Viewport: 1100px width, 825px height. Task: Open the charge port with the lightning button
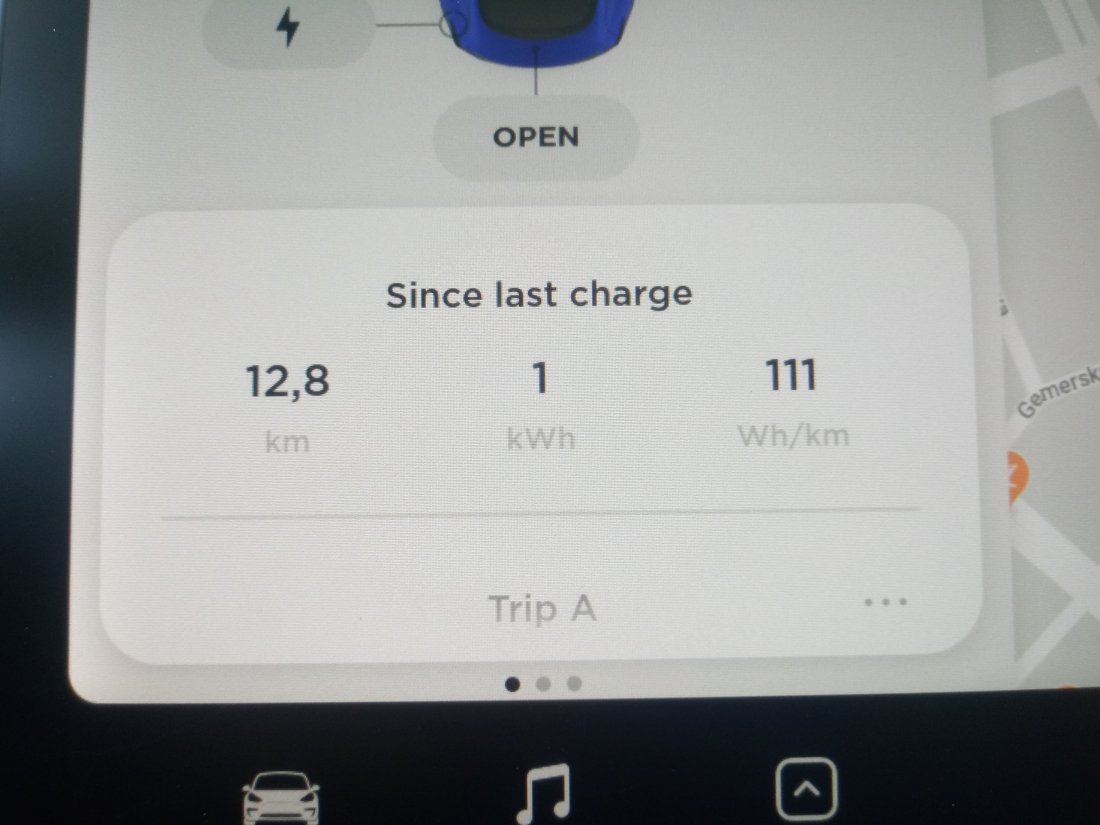pyautogui.click(x=288, y=30)
